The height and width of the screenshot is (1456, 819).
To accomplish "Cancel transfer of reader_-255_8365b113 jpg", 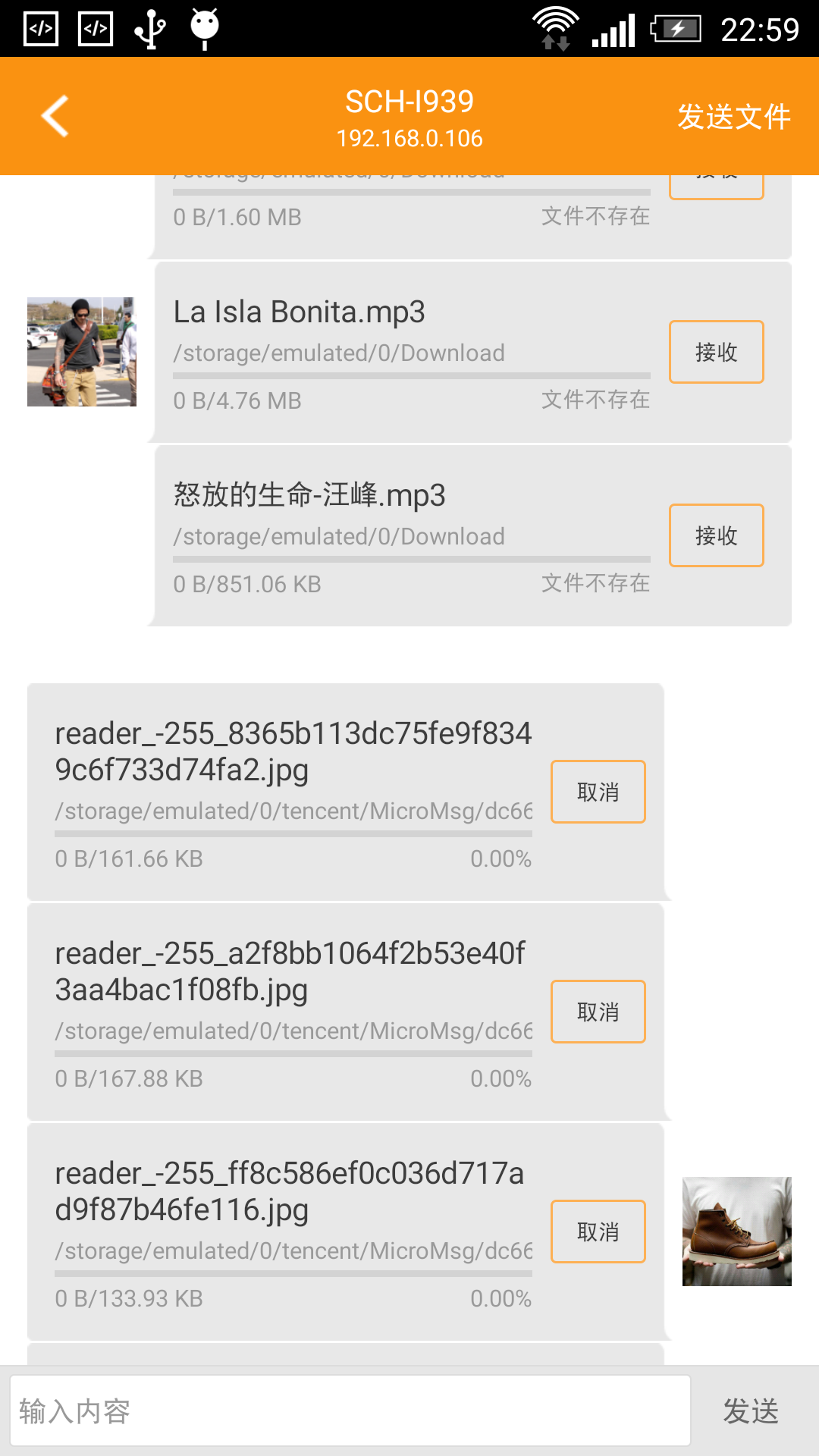I will (x=598, y=792).
